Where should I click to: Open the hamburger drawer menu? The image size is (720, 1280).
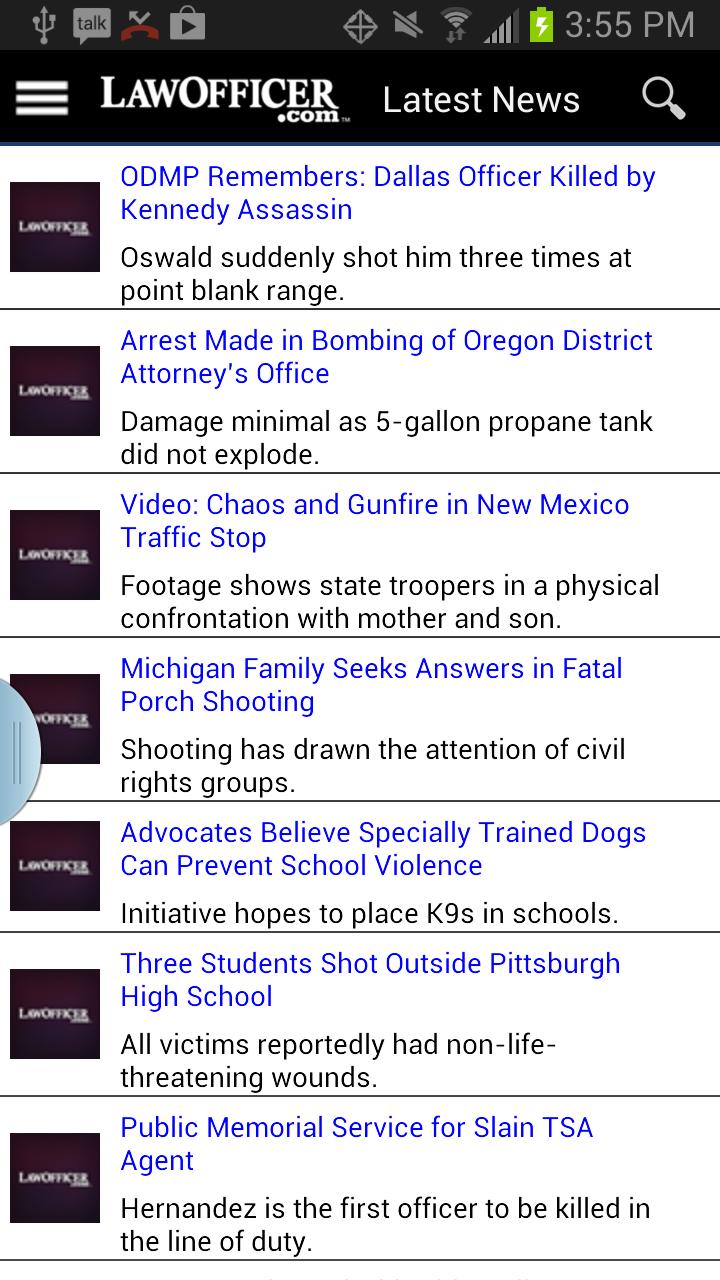pos(42,99)
